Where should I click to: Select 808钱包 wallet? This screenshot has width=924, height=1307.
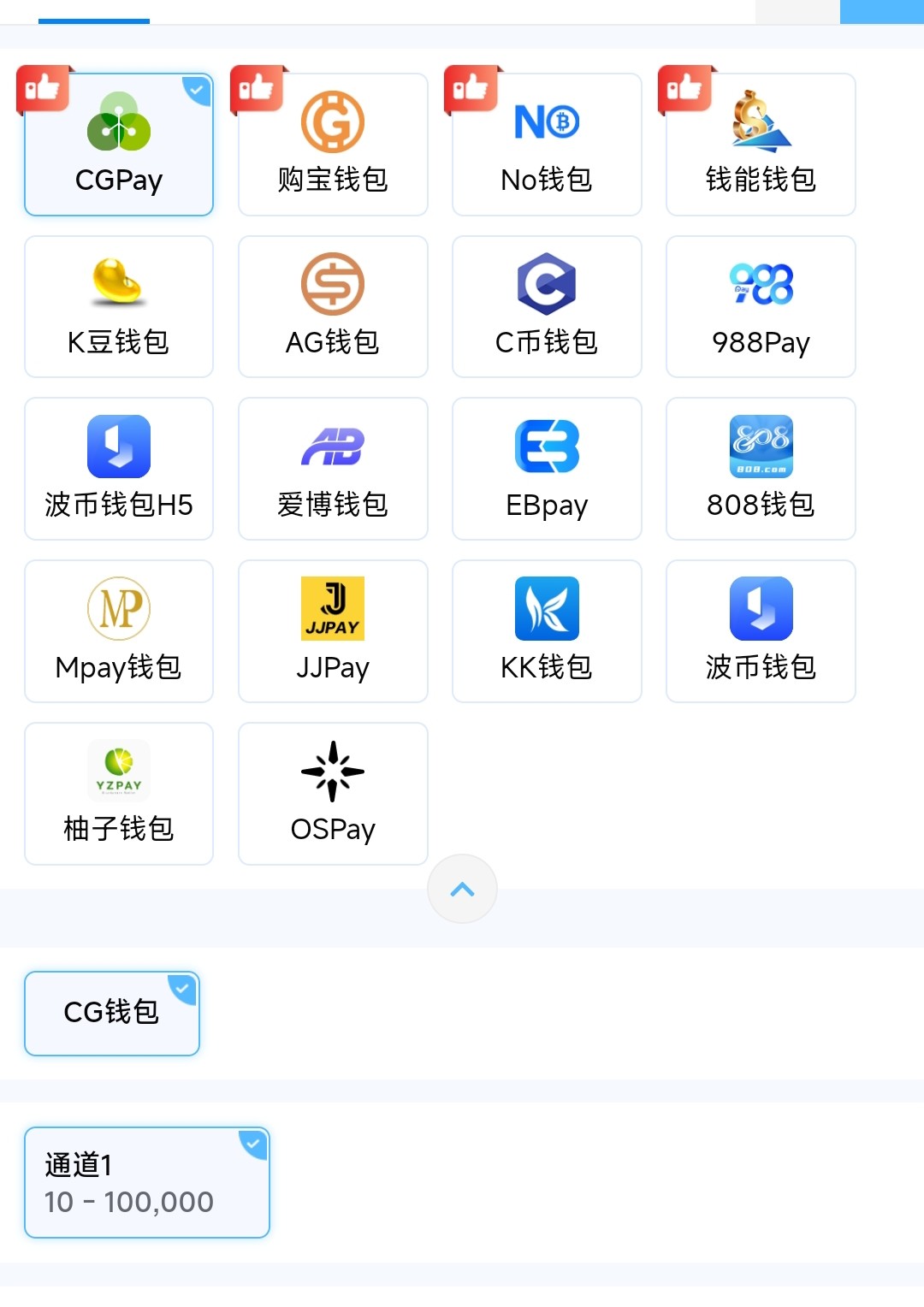click(x=761, y=469)
